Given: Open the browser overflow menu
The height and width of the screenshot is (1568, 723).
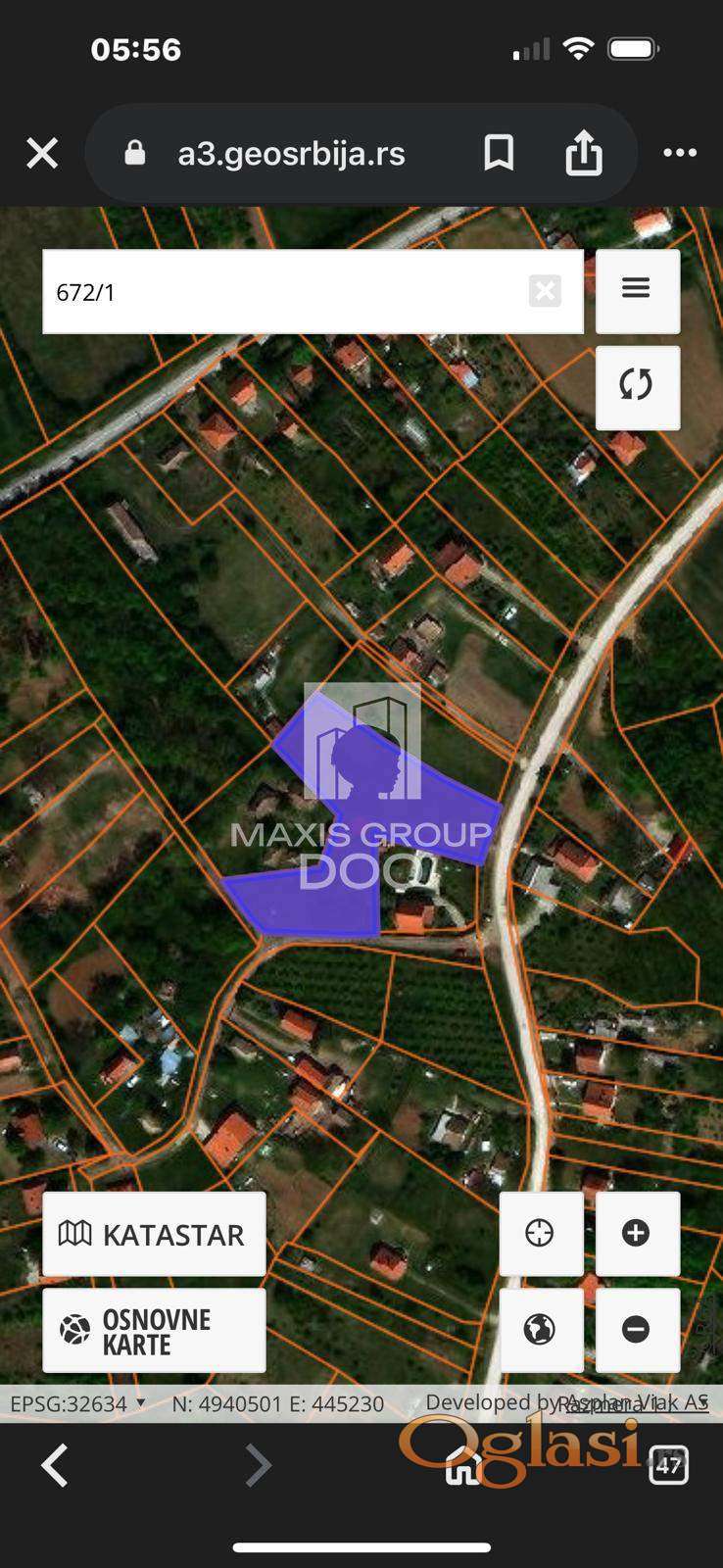Looking at the screenshot, I should click(x=680, y=154).
